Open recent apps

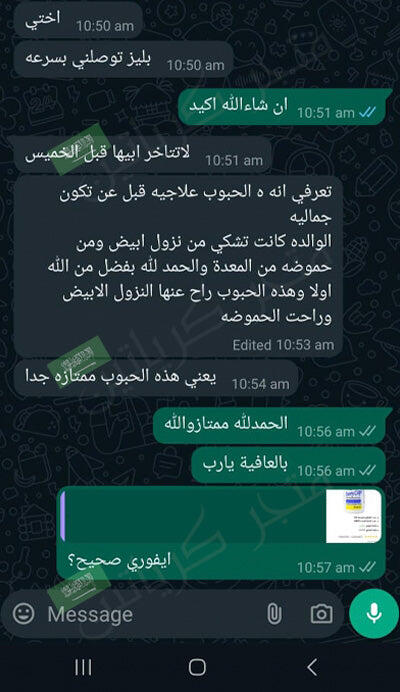[83, 667]
